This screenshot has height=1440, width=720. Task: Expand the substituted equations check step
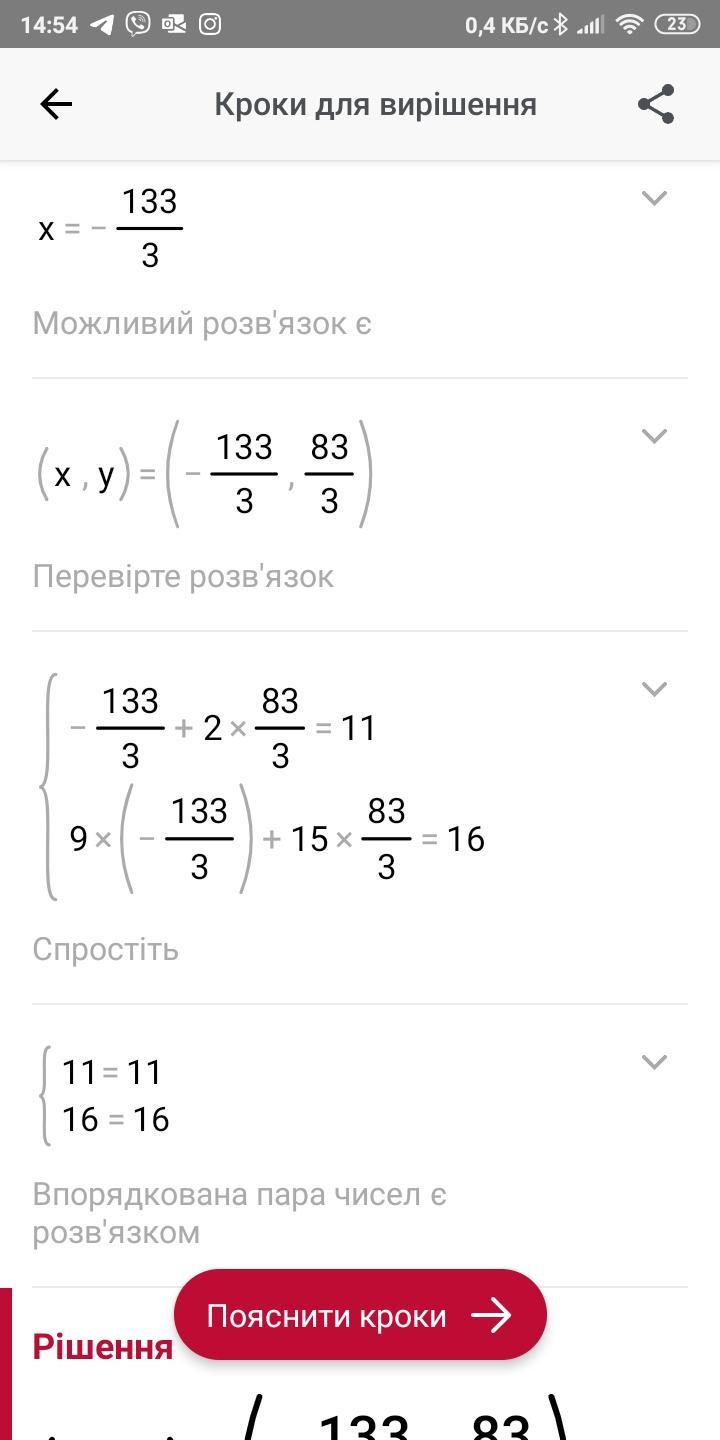coord(654,688)
